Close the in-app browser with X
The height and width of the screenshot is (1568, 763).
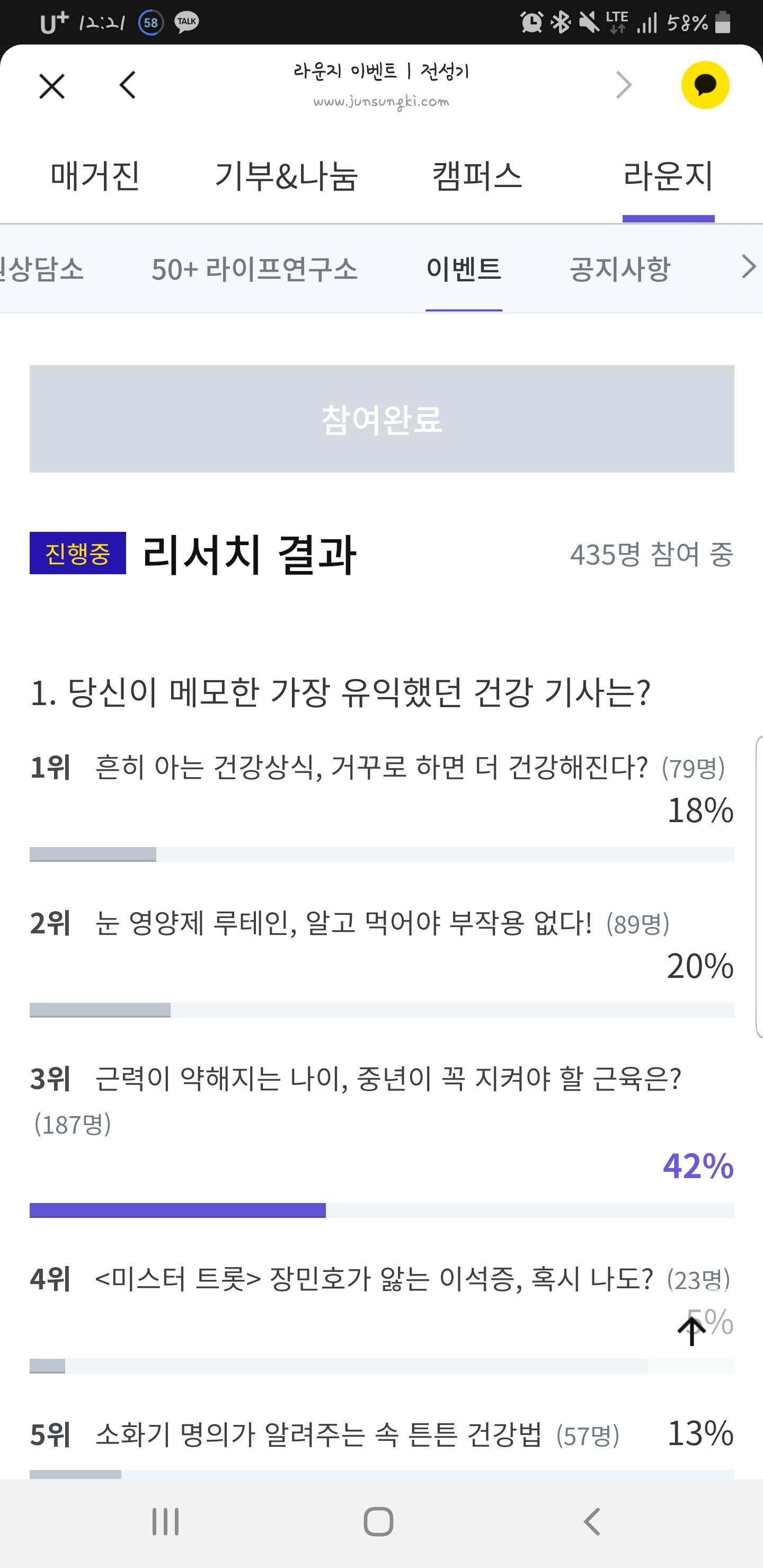[x=52, y=86]
